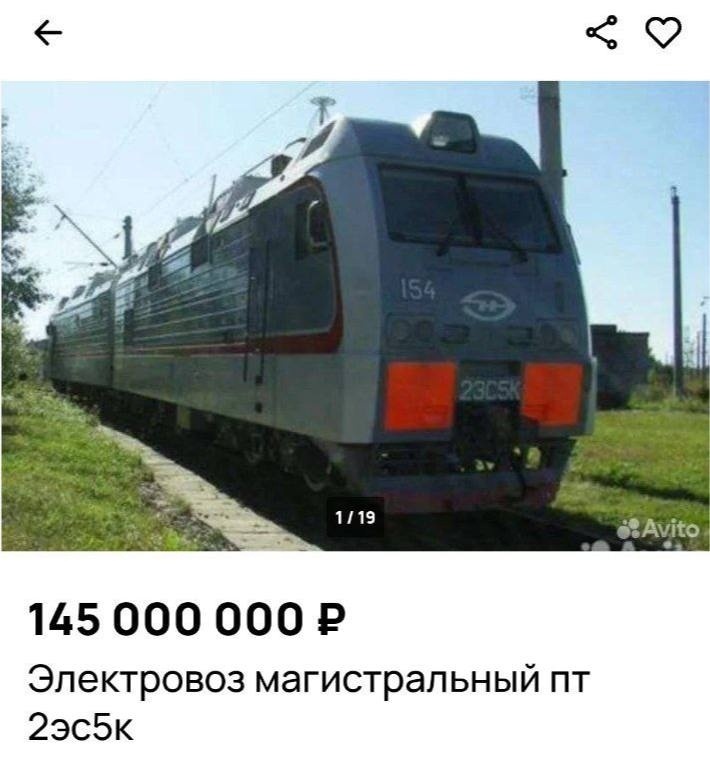The width and height of the screenshot is (710, 765).
Task: Add the listing to favorites
Action: coord(662,32)
